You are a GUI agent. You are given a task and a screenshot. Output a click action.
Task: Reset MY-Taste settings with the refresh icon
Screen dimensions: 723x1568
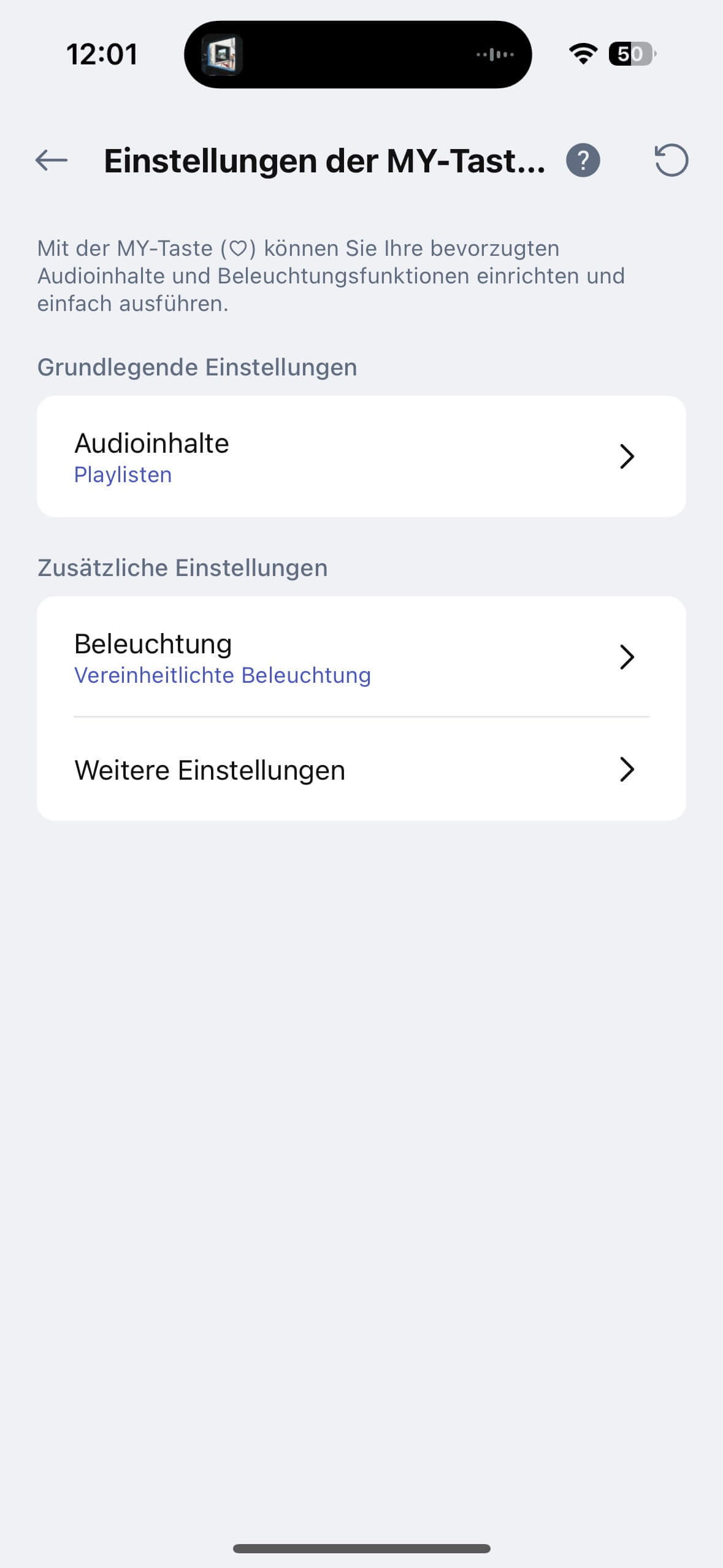point(671,161)
